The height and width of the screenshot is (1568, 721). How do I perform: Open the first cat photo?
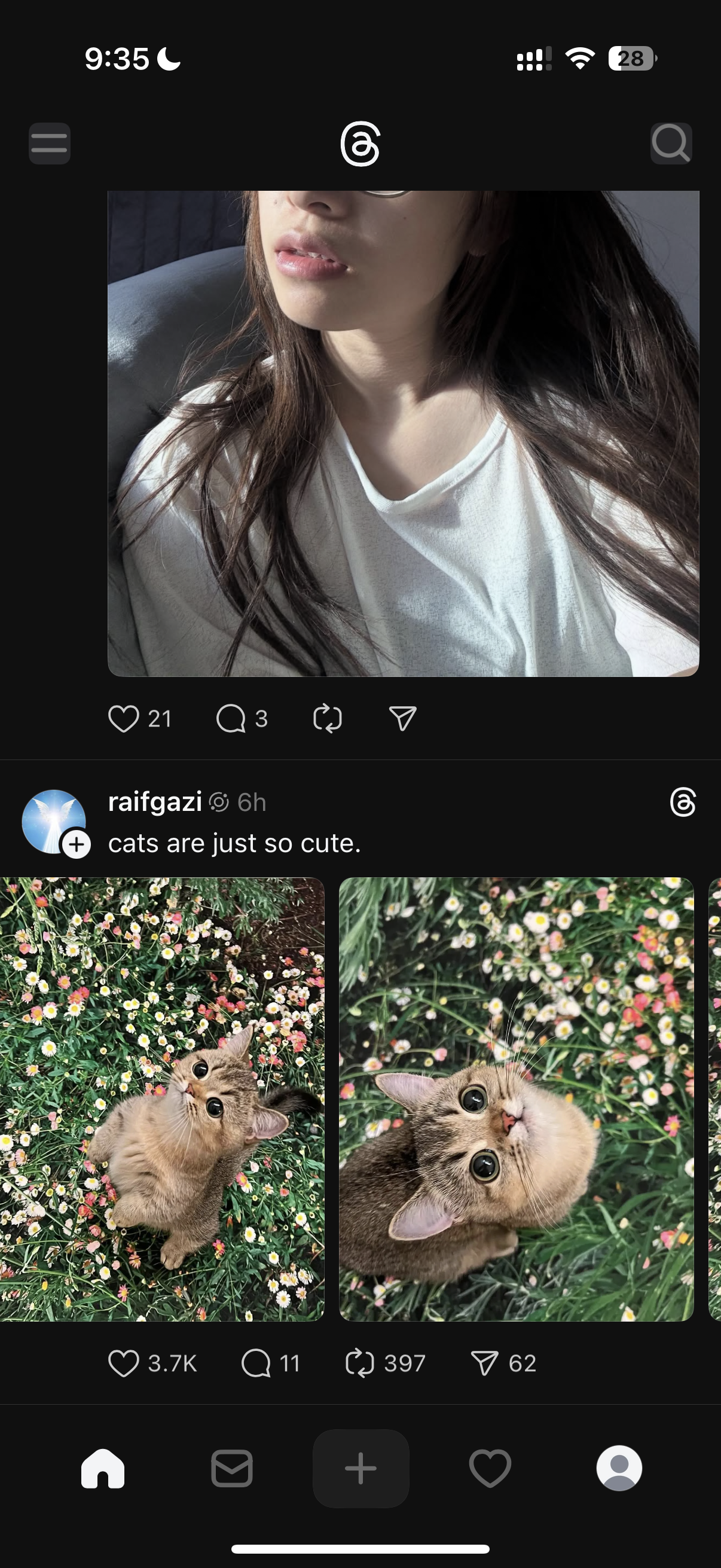[162, 1099]
